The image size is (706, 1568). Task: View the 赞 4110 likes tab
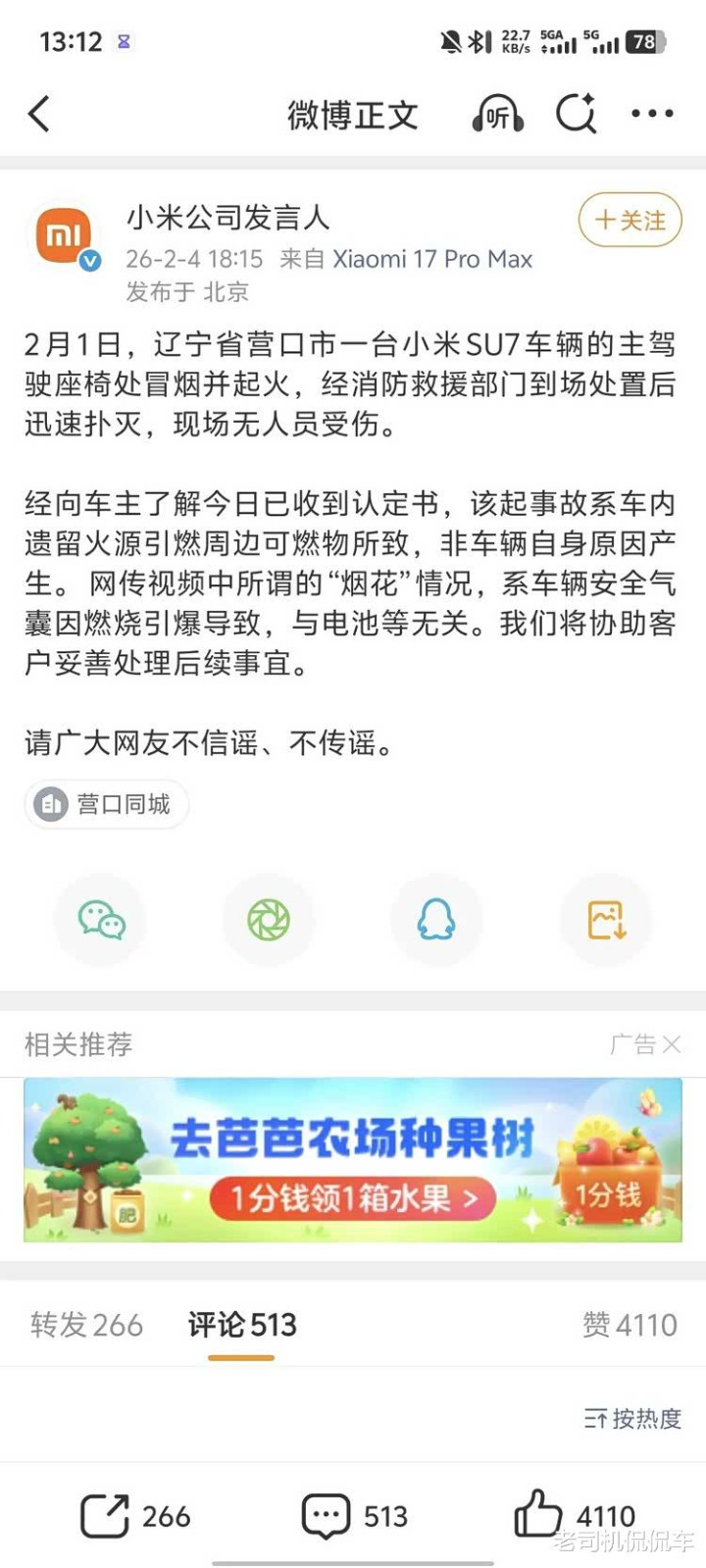[x=630, y=1325]
